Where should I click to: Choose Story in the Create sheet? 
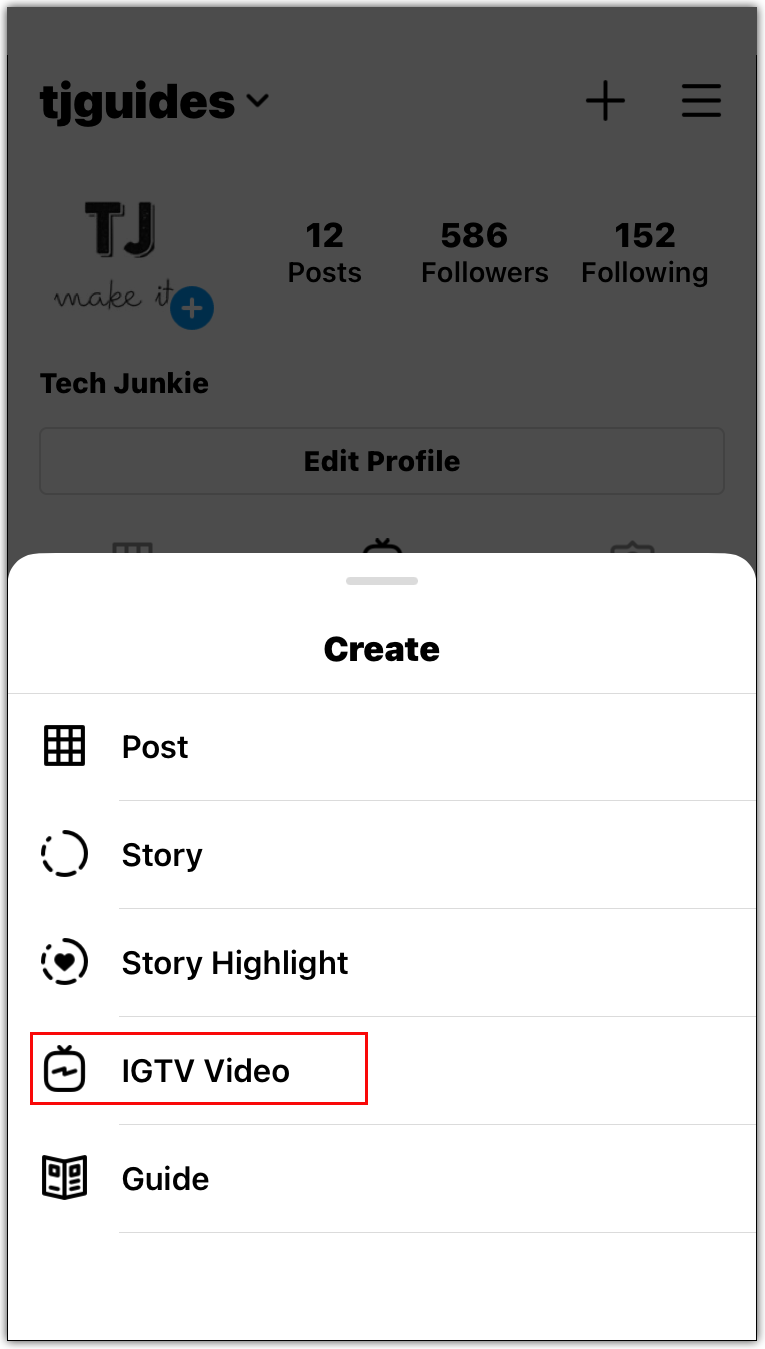[161, 855]
